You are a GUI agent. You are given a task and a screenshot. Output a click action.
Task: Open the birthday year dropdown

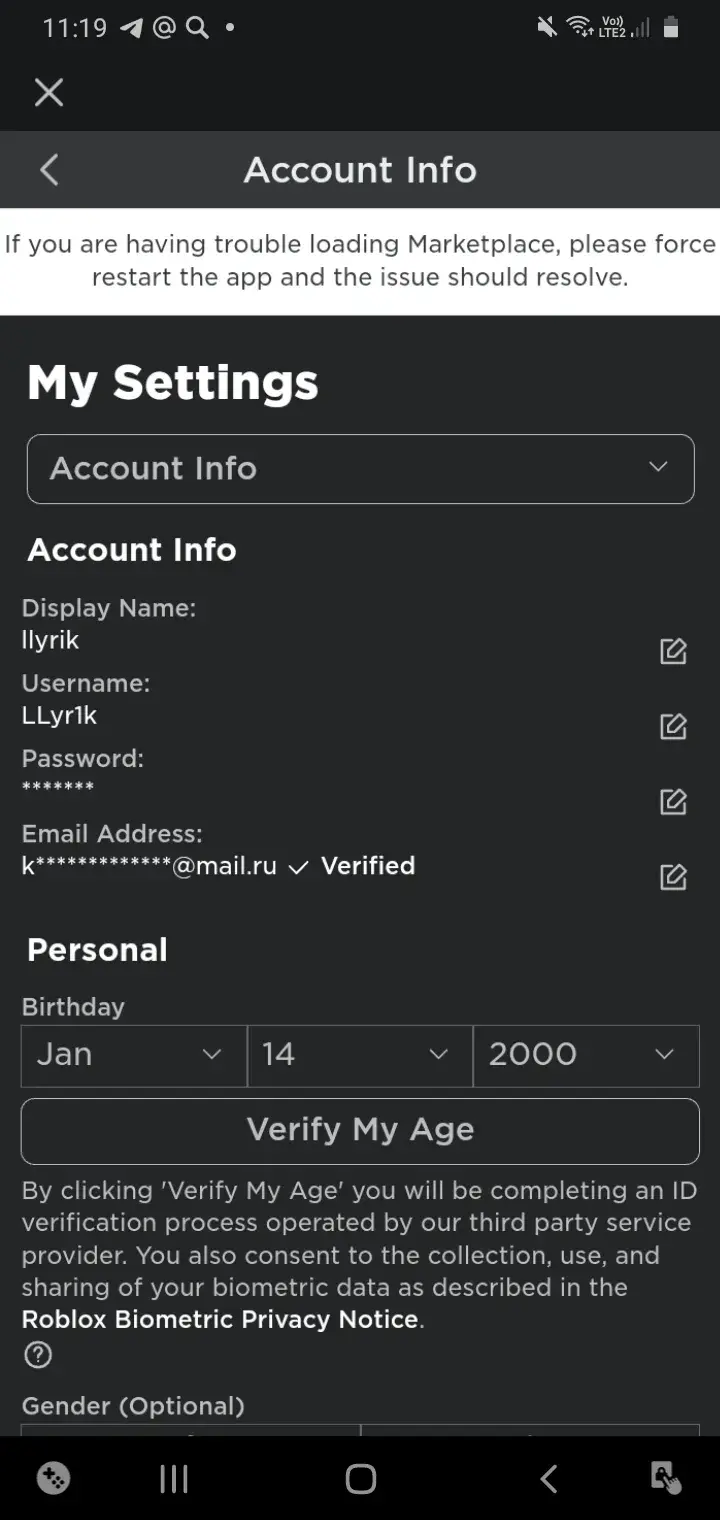[x=586, y=1055]
